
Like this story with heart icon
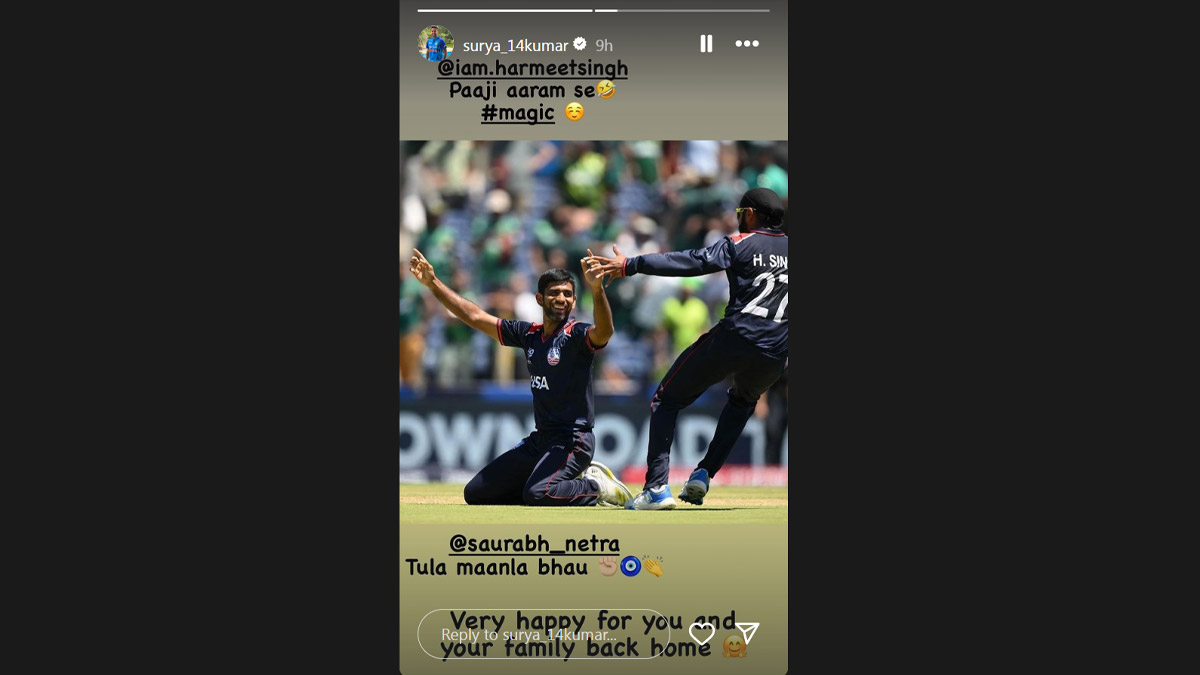point(702,634)
